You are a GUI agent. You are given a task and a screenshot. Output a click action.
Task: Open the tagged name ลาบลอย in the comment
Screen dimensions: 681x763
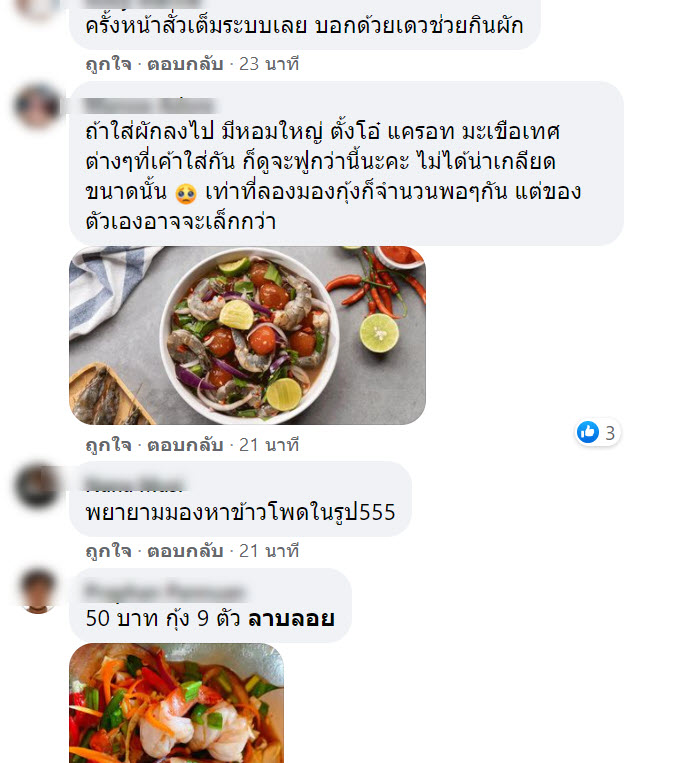coord(291,619)
